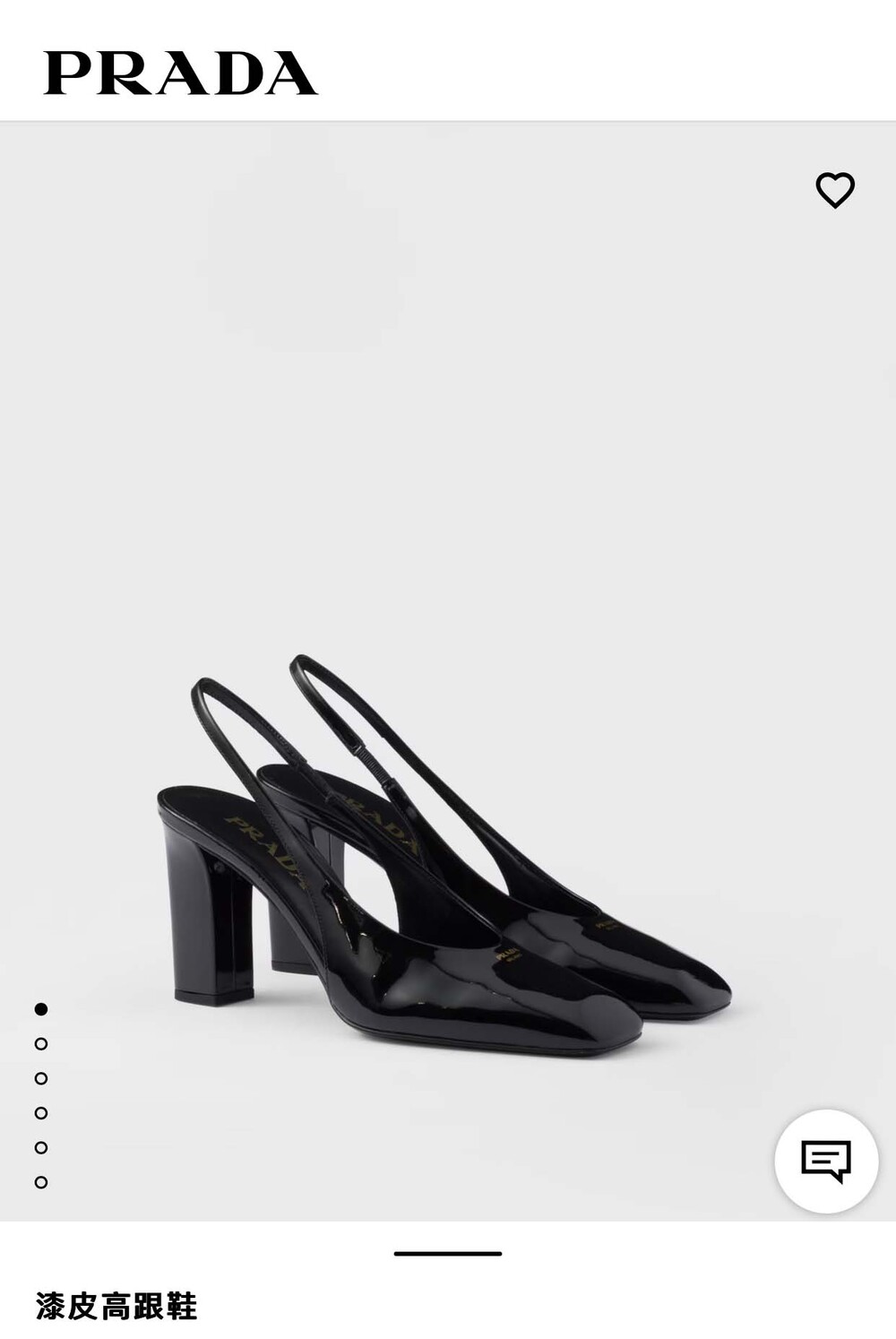Open the customer chat bubble
896x1339 pixels.
[825, 1161]
